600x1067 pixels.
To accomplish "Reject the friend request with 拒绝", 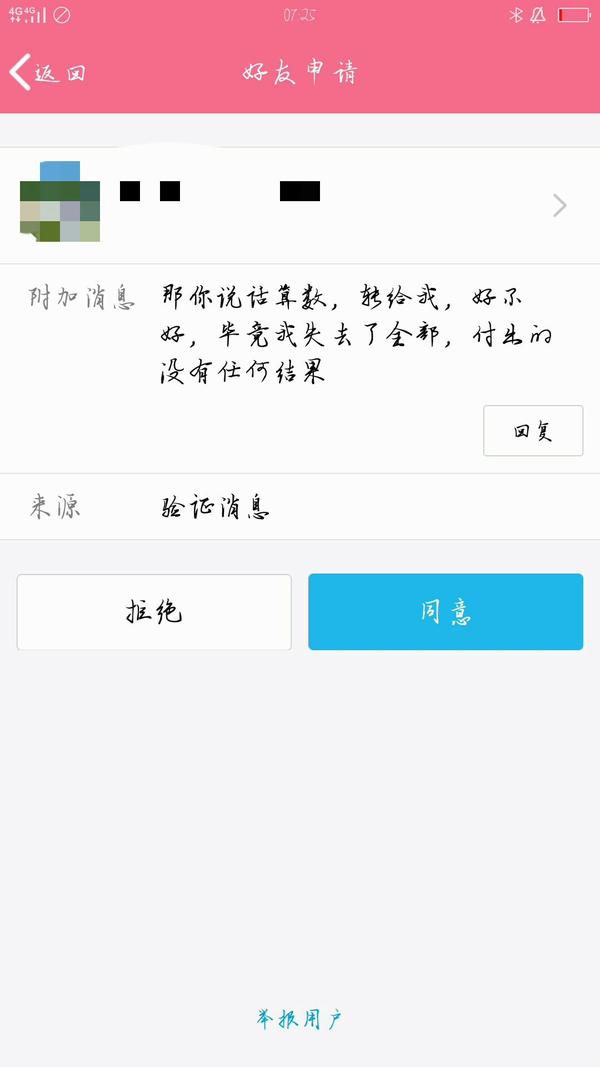I will pyautogui.click(x=154, y=612).
